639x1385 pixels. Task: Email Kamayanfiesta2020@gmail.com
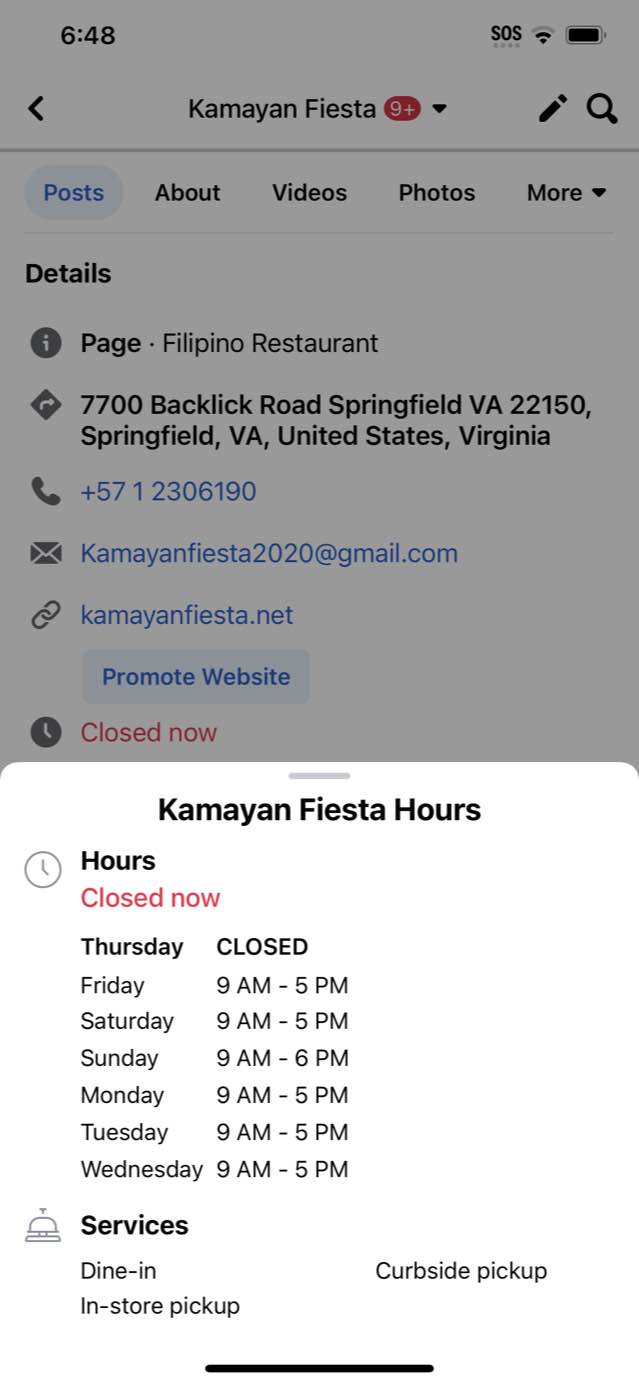point(269,553)
